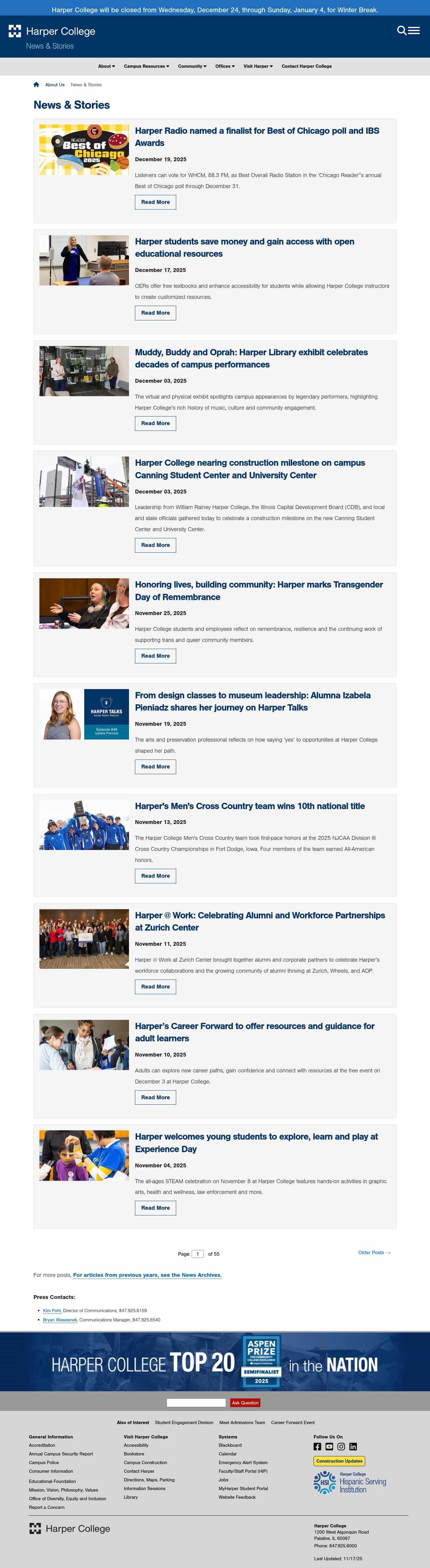
Task: Open Kim Pohl's contact link
Action: click(52, 1311)
